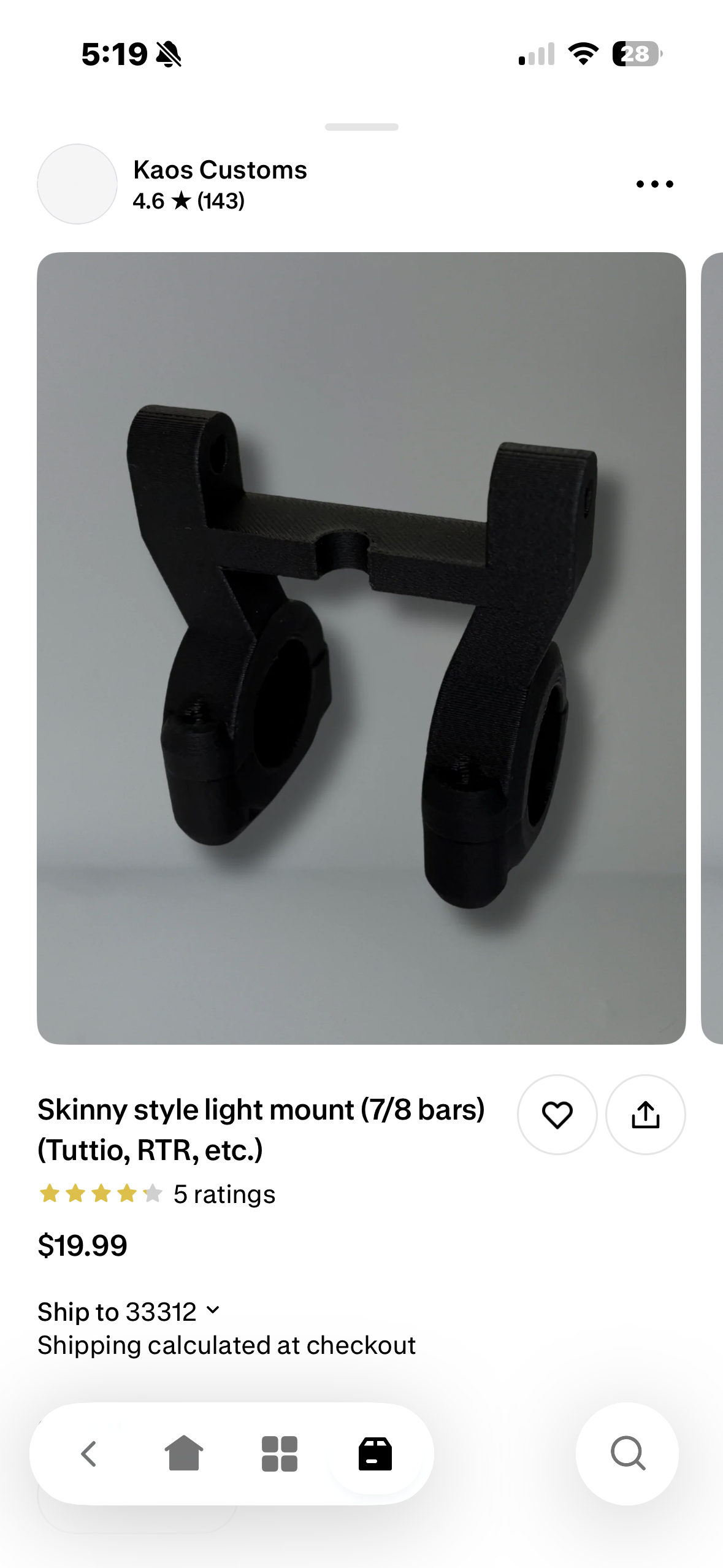Save the item with the heart icon
The height and width of the screenshot is (1568, 723).
point(557,1115)
